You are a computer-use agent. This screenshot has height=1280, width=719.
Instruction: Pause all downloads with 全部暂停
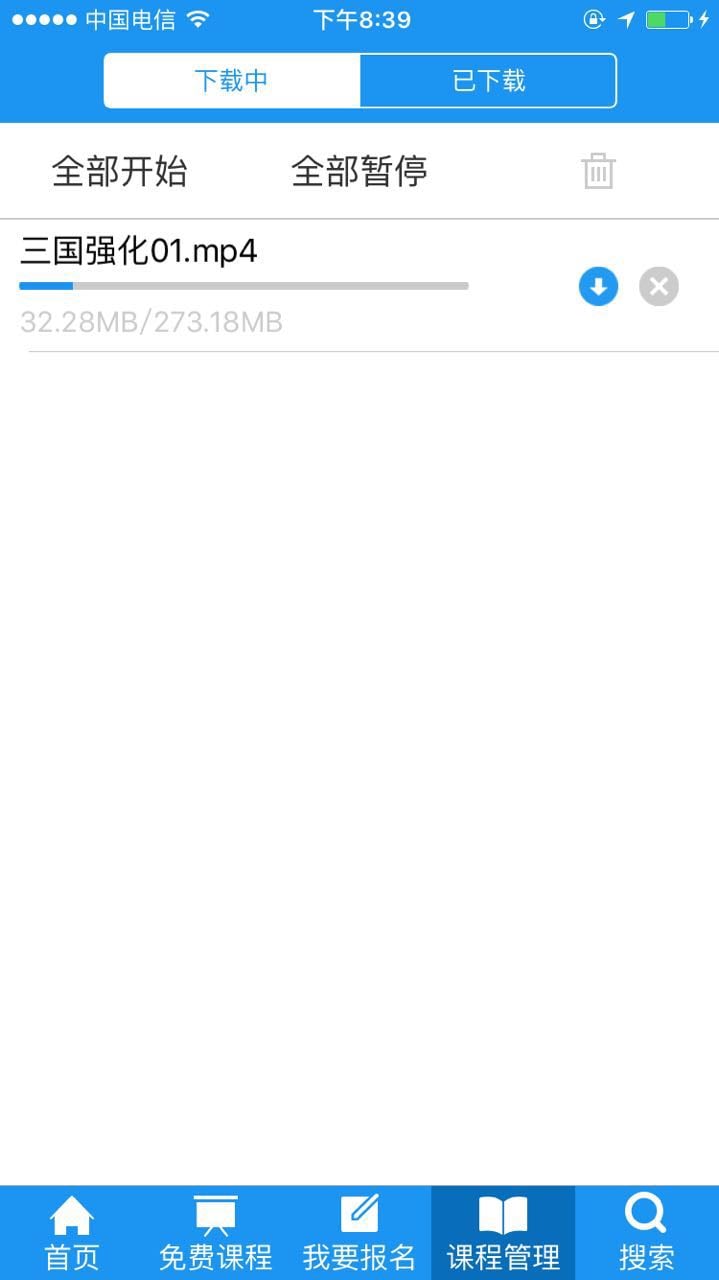point(359,171)
